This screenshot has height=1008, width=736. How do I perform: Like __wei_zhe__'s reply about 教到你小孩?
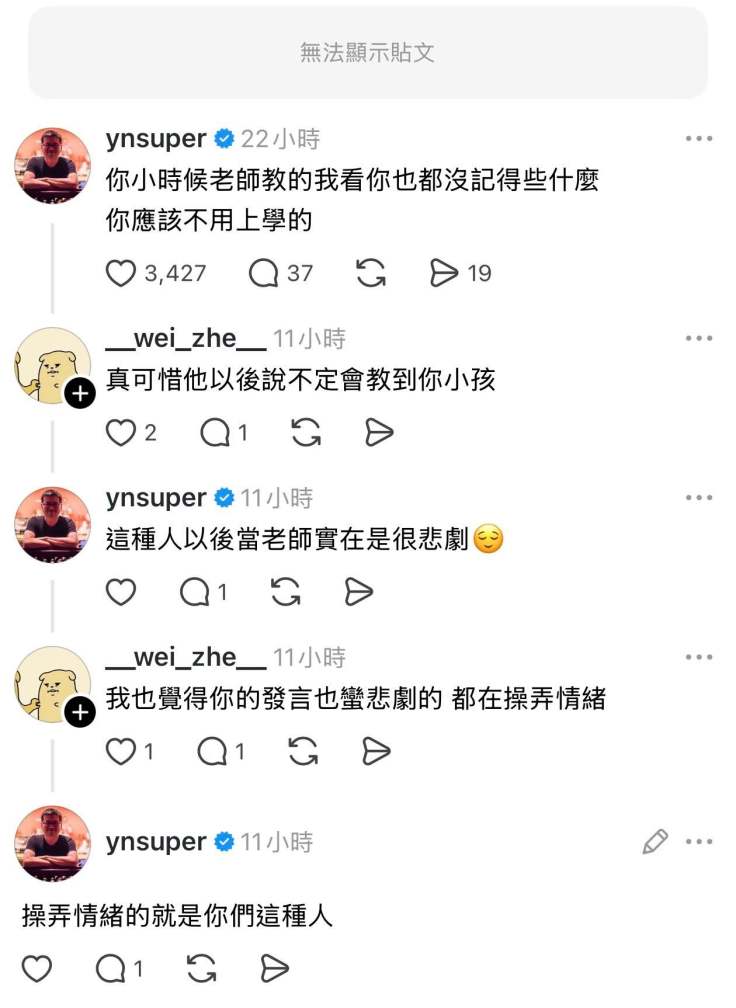coord(121,432)
